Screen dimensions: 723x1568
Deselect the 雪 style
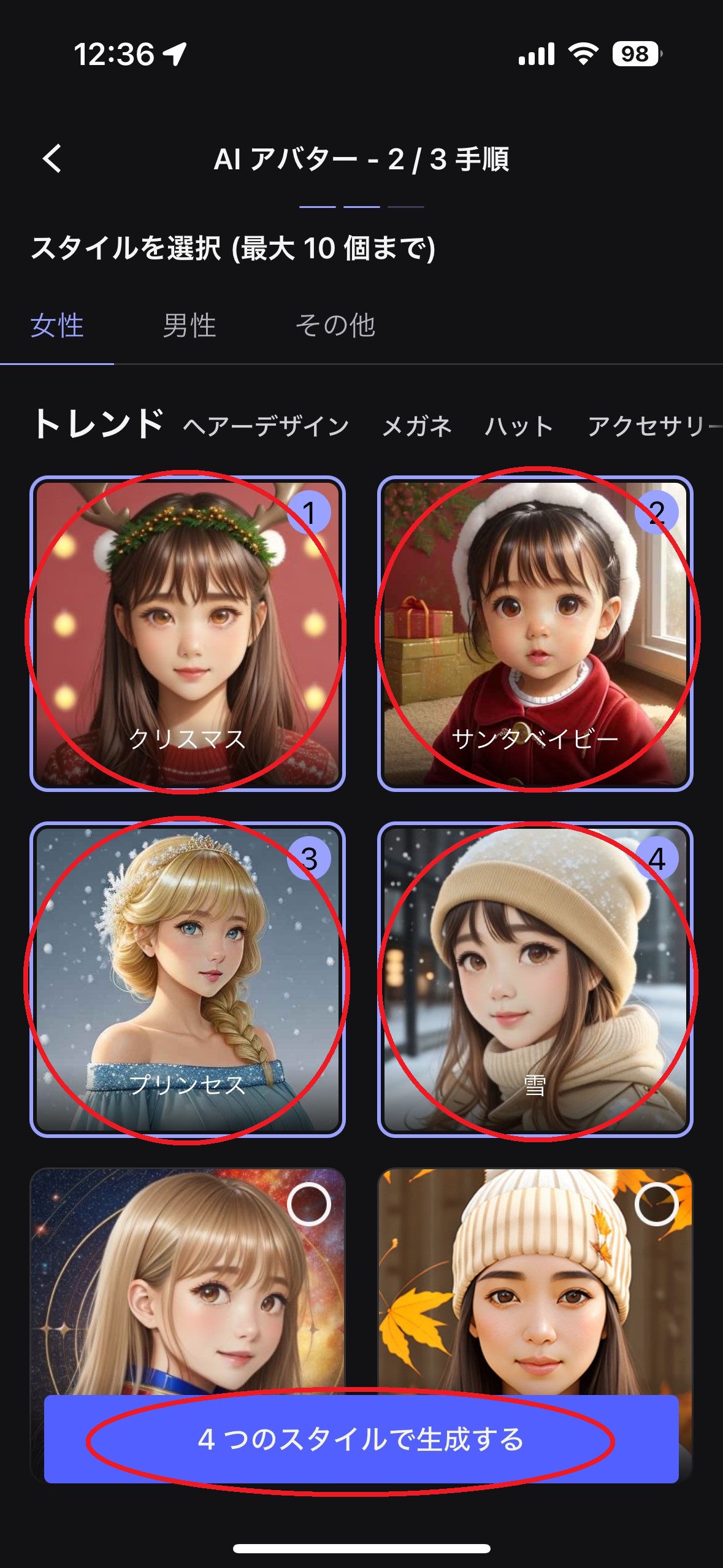(535, 979)
